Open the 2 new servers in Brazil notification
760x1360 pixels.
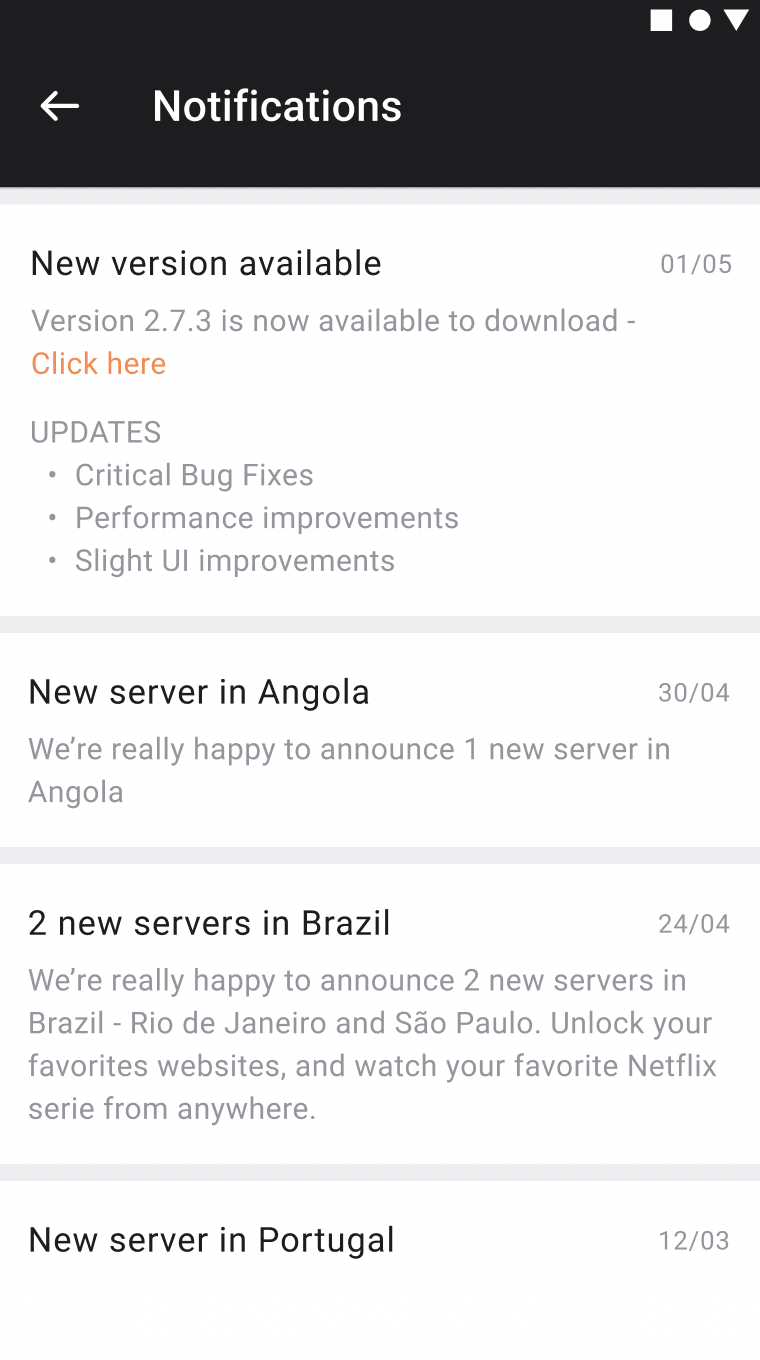(380, 1014)
